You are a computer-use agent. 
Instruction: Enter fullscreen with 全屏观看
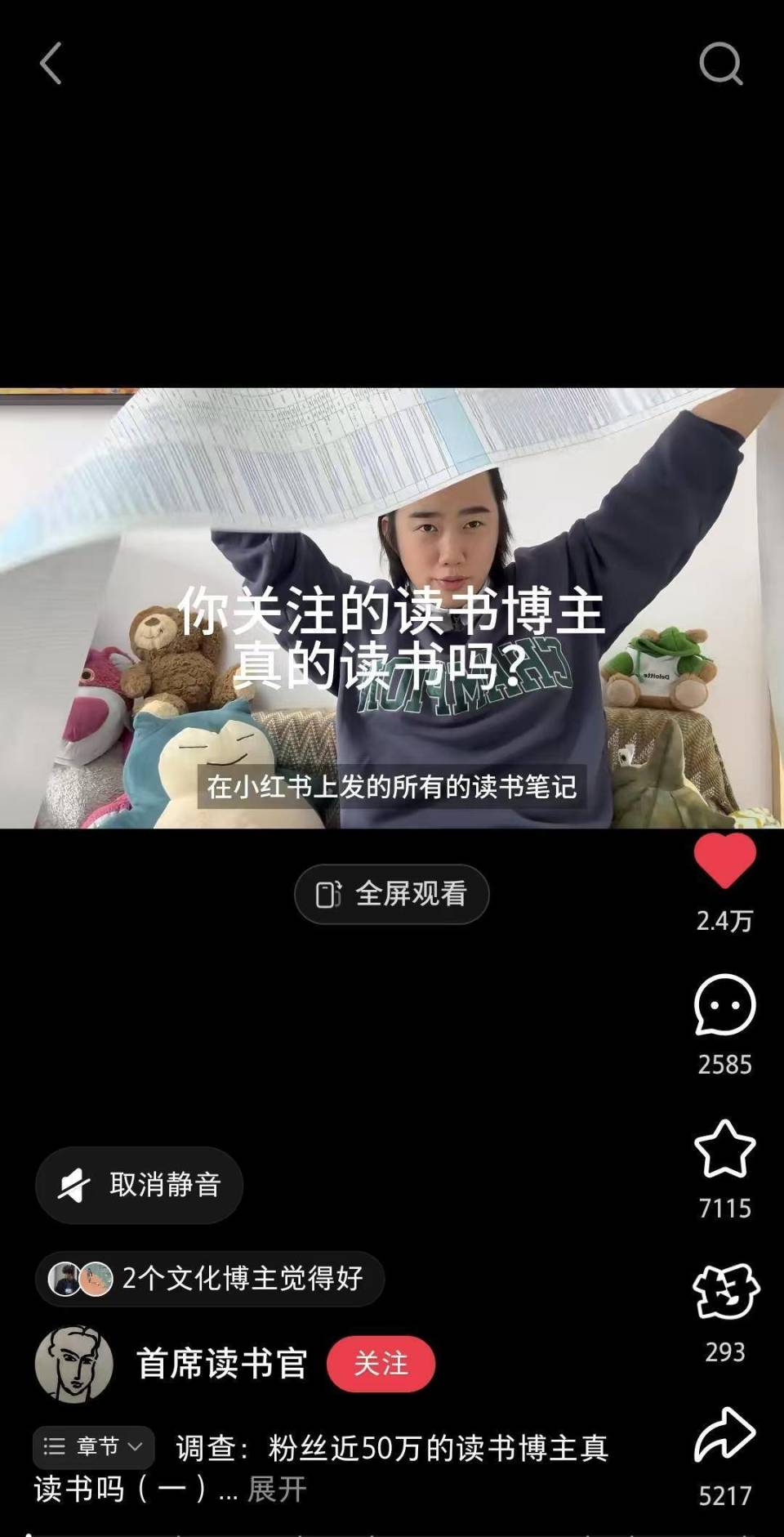(x=392, y=896)
